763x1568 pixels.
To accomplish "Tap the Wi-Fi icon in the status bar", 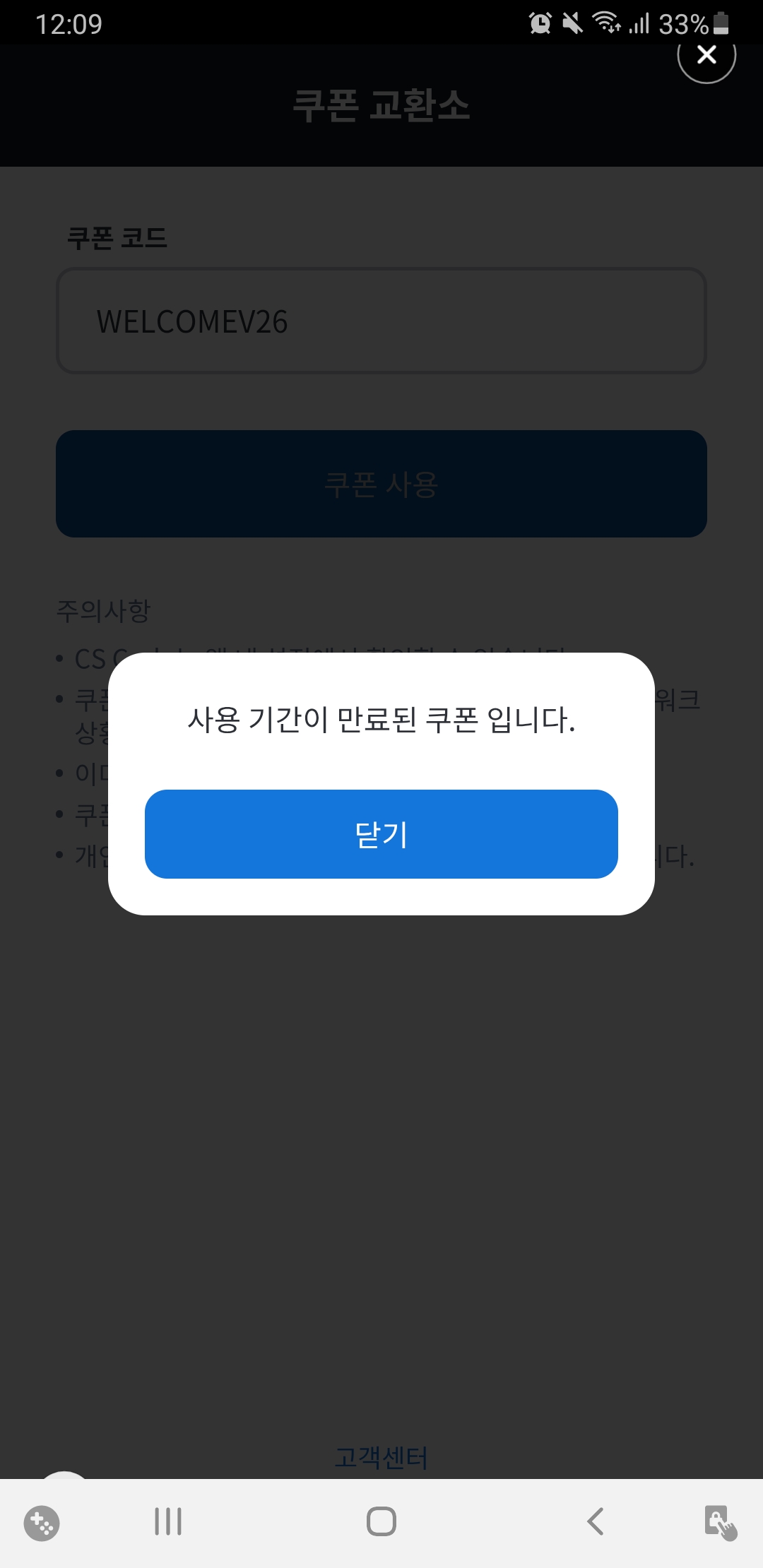I will click(606, 23).
